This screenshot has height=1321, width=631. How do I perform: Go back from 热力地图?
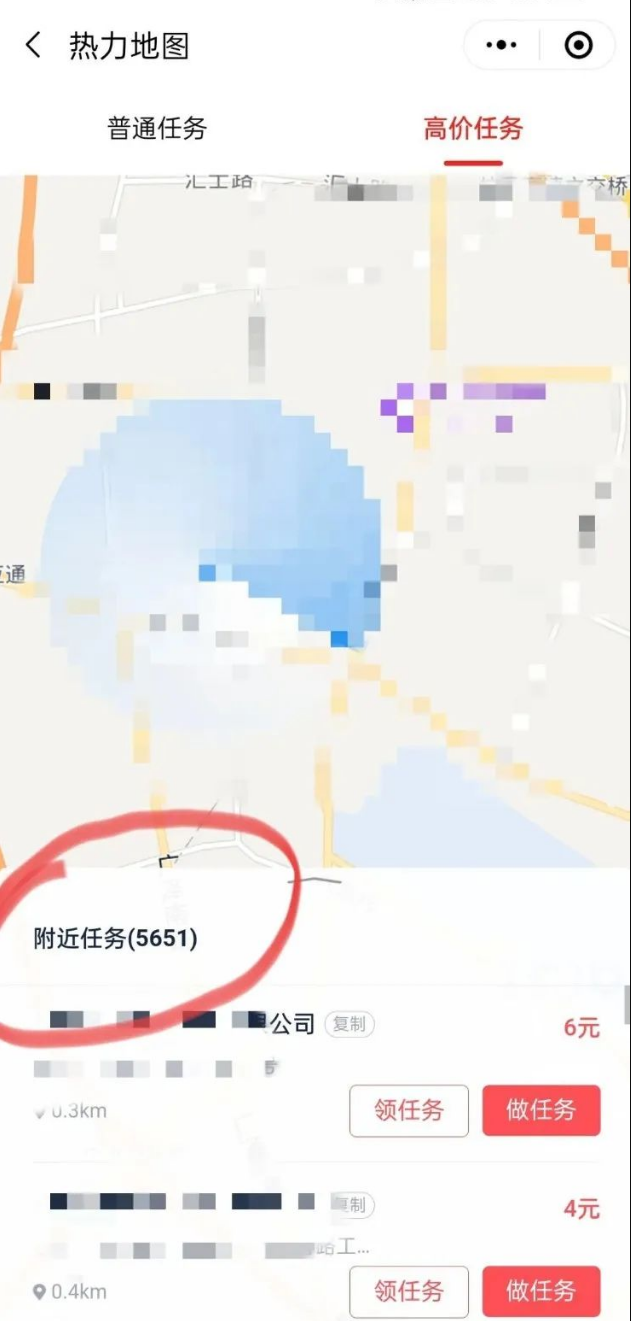pyautogui.click(x=34, y=45)
